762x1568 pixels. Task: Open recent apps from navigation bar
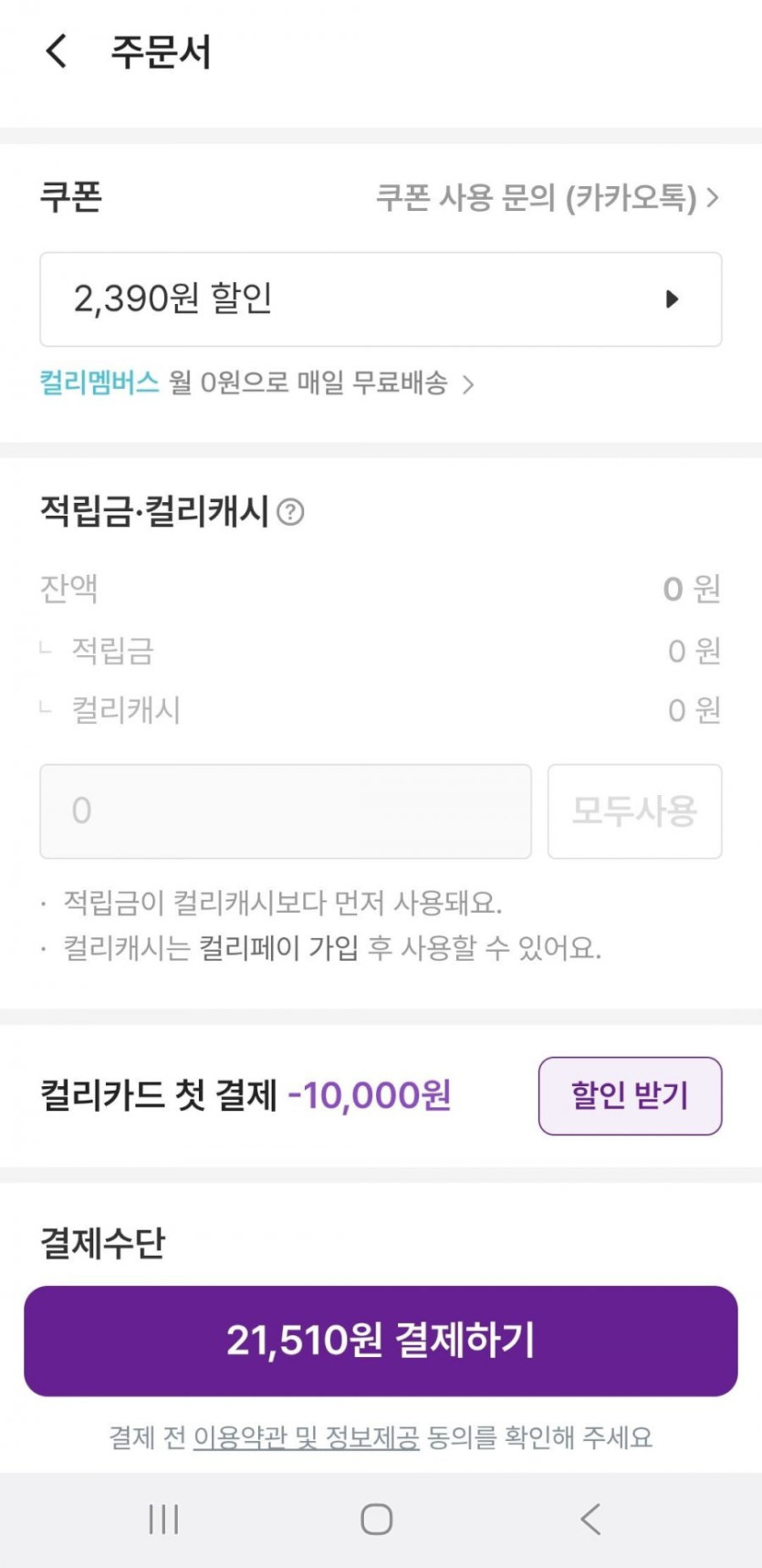(163, 1519)
